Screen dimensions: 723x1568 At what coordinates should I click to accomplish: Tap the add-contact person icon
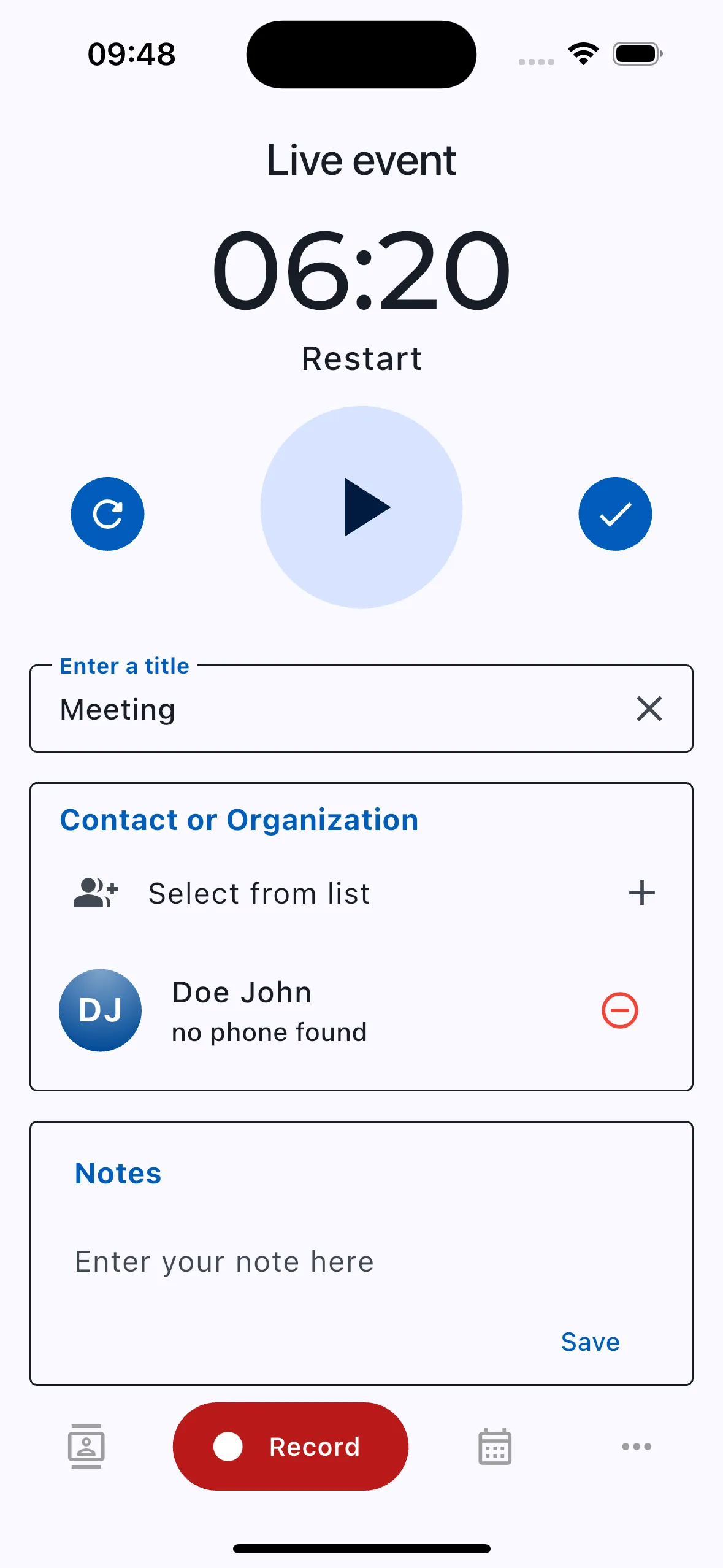(95, 893)
